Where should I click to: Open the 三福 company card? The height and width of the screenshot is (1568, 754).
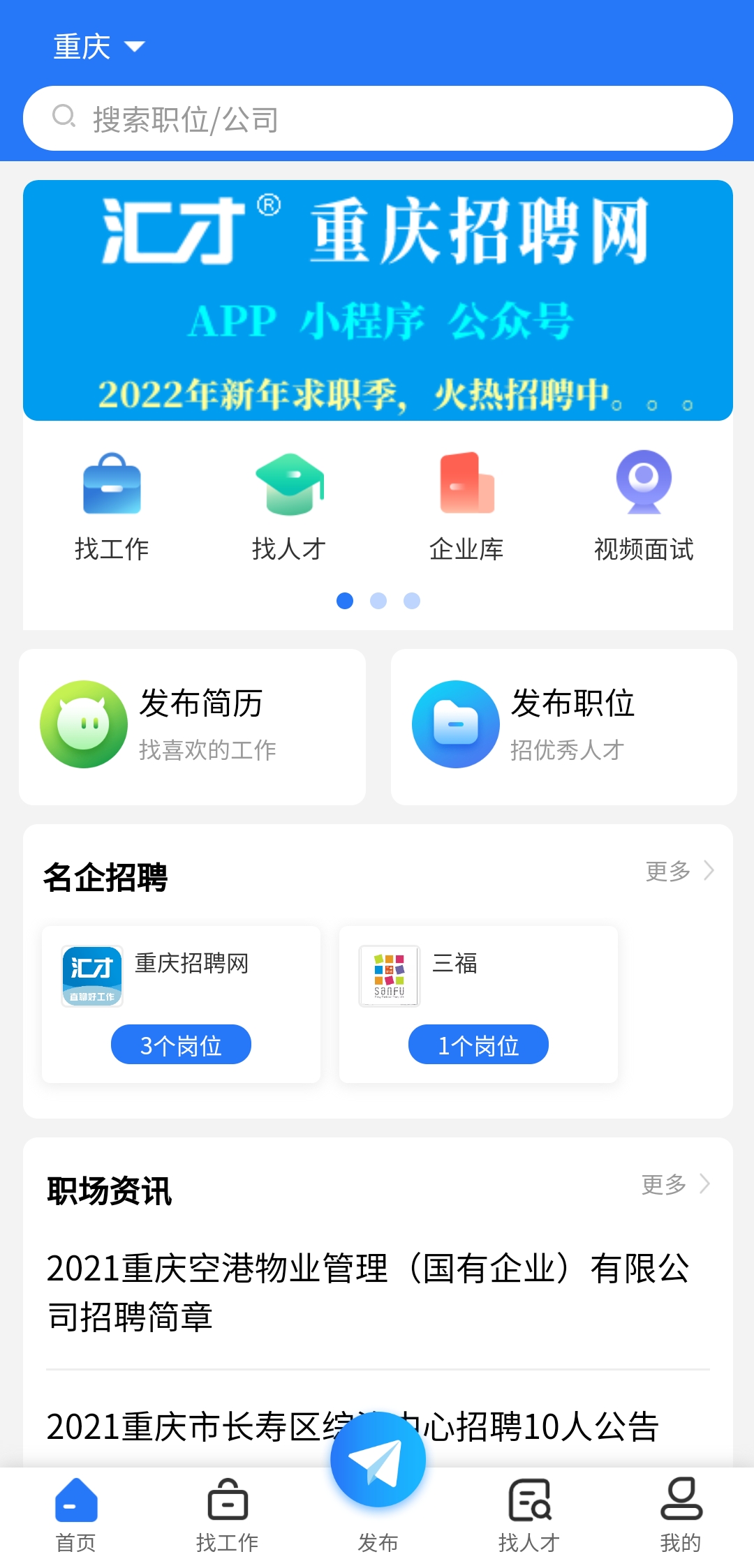(x=478, y=1003)
